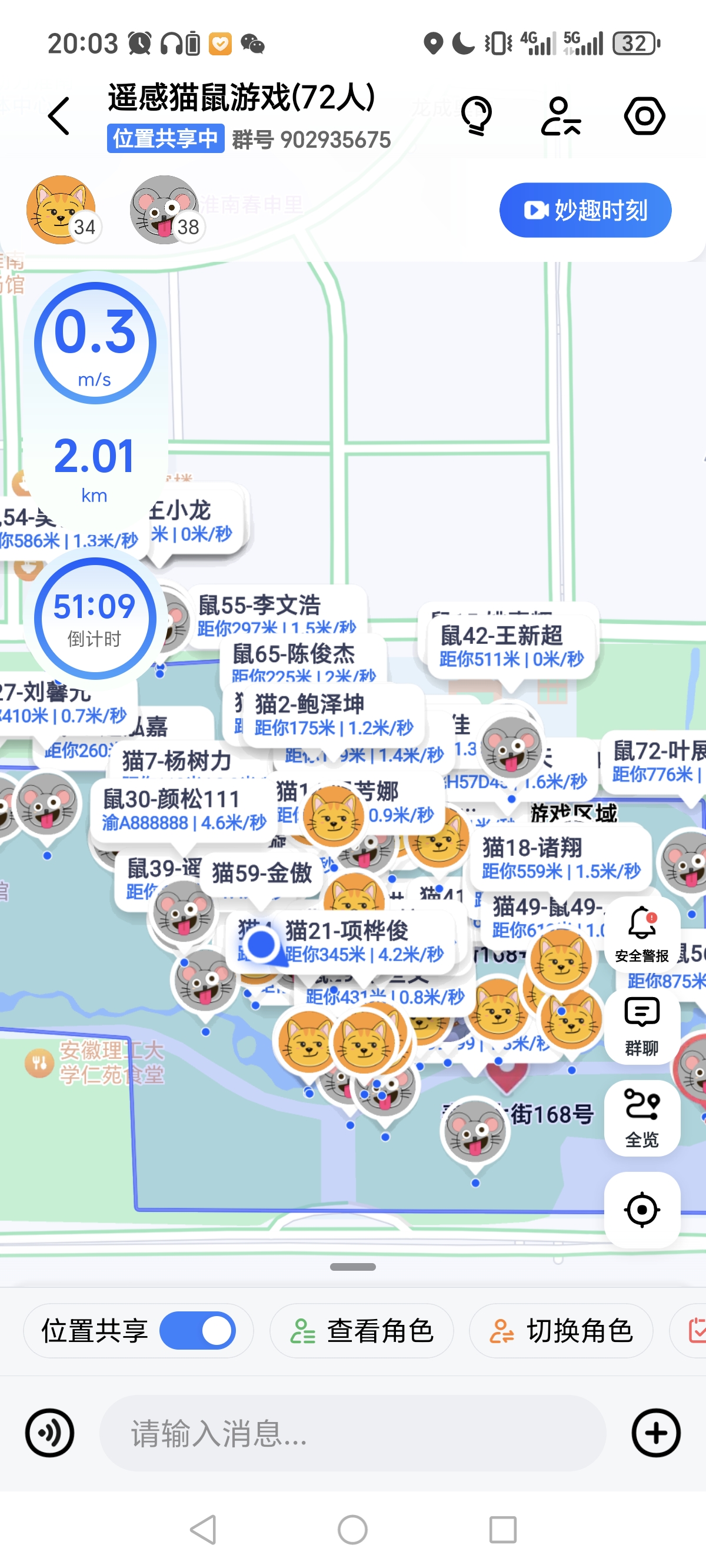This screenshot has height=1568, width=706.
Task: Open 妙趣时刻 video moments
Action: [x=585, y=210]
